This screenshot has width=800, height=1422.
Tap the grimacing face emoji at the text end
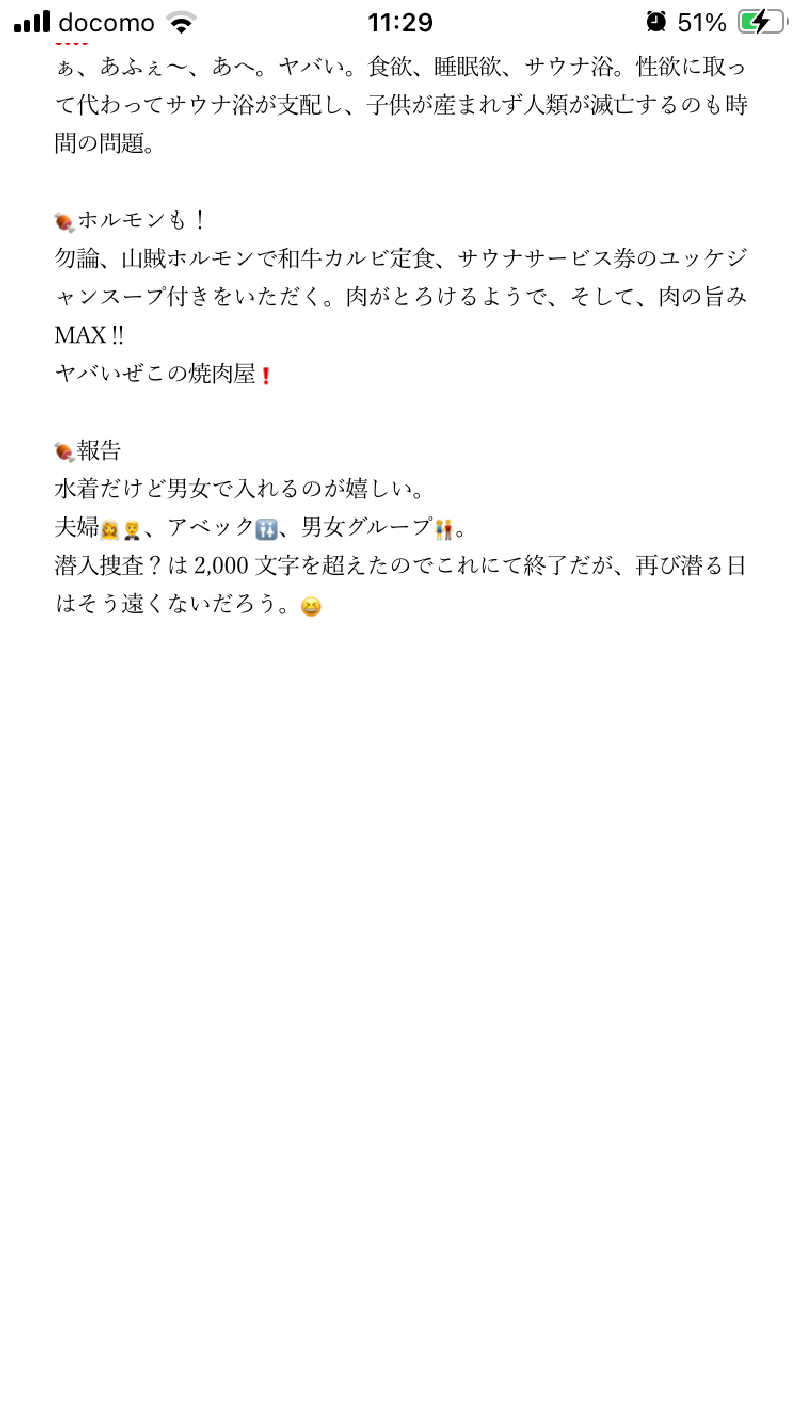[312, 605]
